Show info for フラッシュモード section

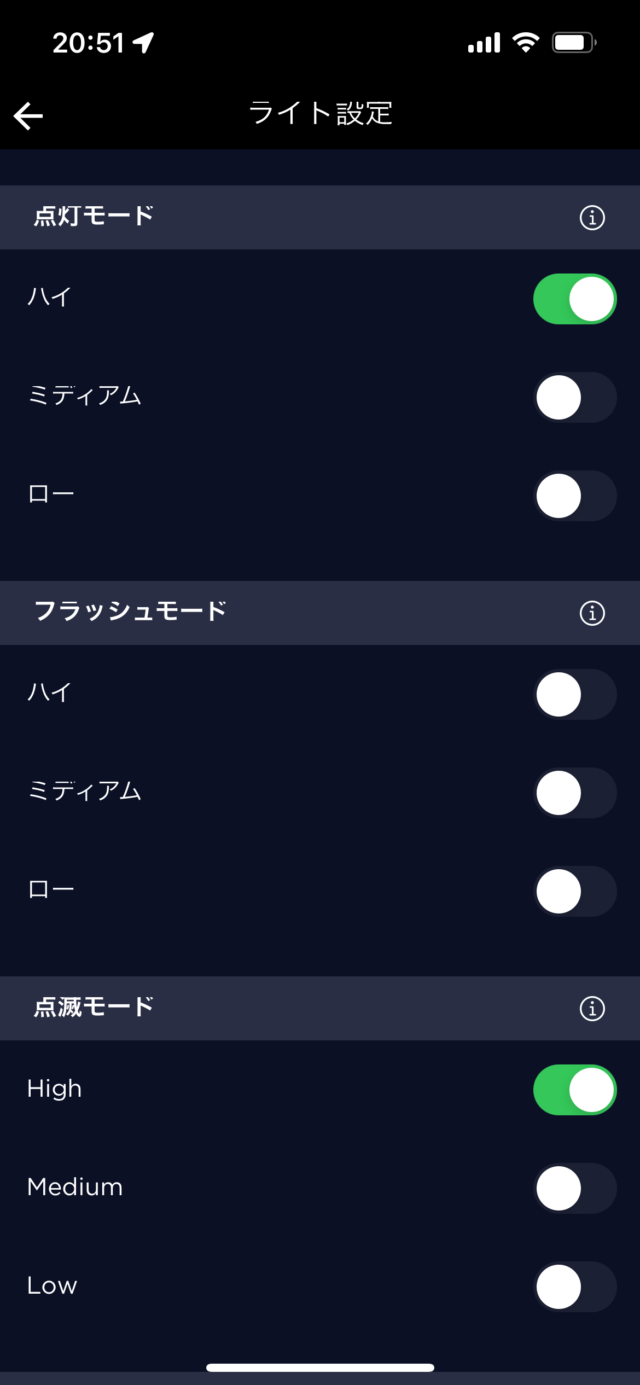[x=592, y=613]
